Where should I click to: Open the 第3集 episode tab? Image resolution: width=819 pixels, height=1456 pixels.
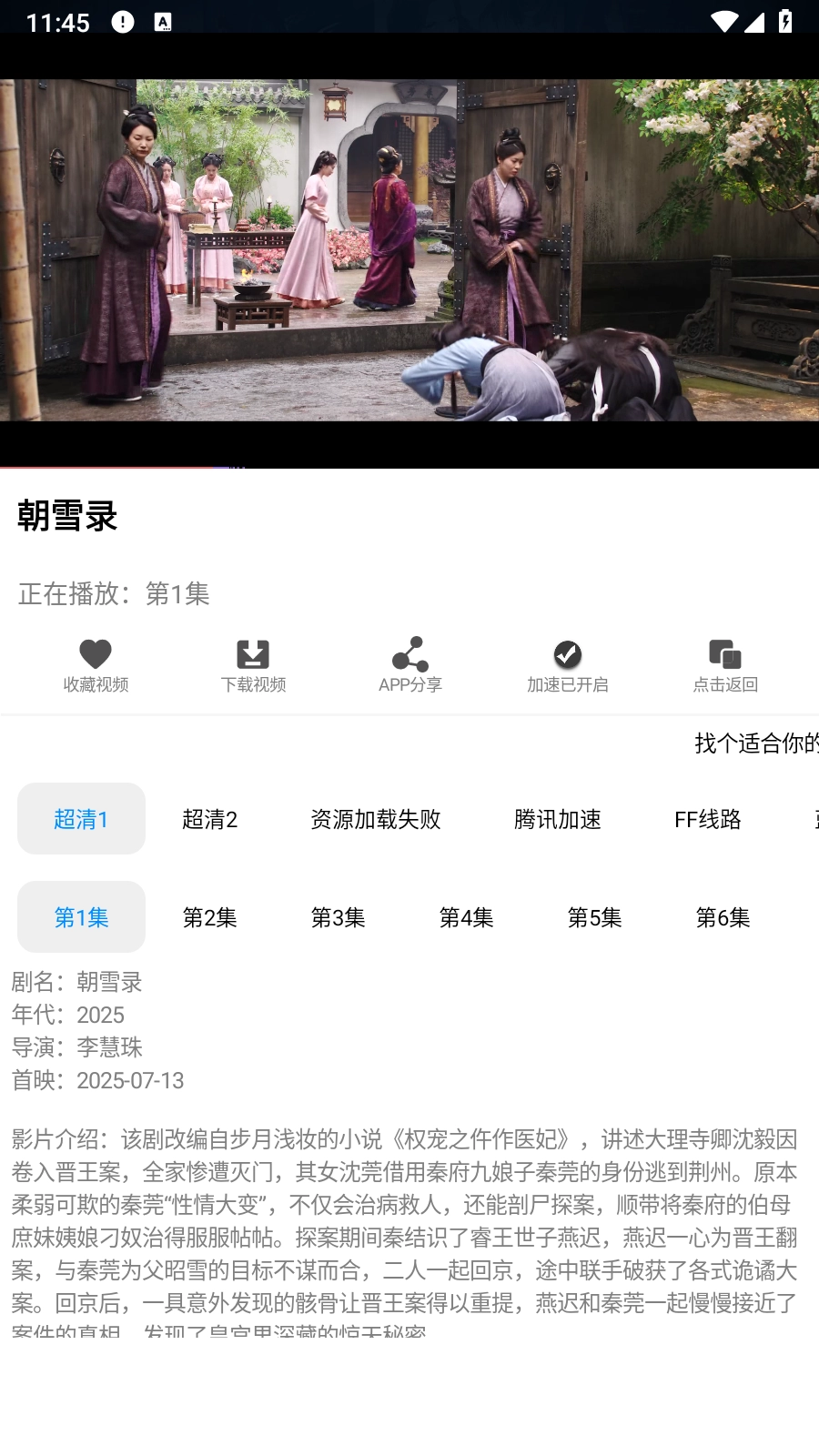tap(338, 917)
